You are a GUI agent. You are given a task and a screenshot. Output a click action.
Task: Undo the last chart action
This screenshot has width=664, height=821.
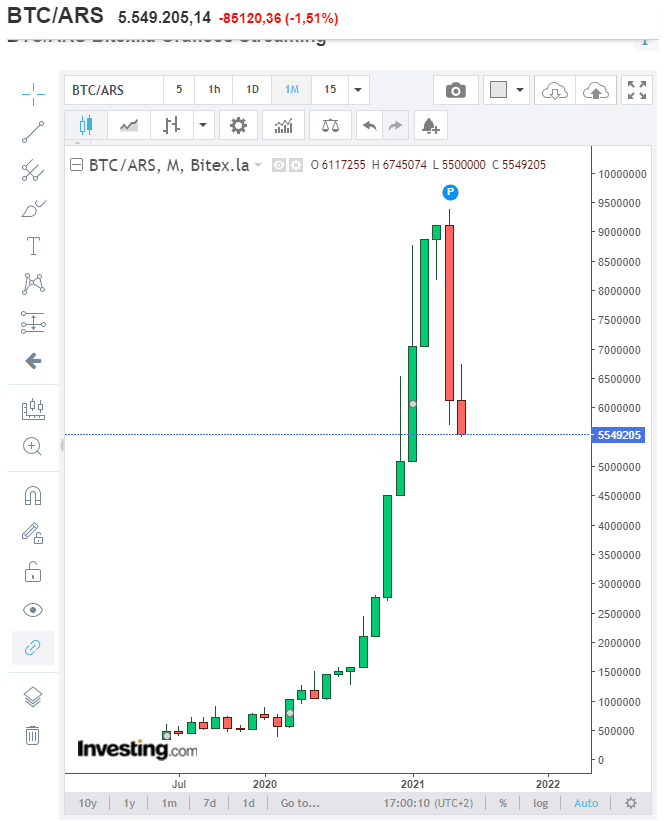pyautogui.click(x=370, y=126)
